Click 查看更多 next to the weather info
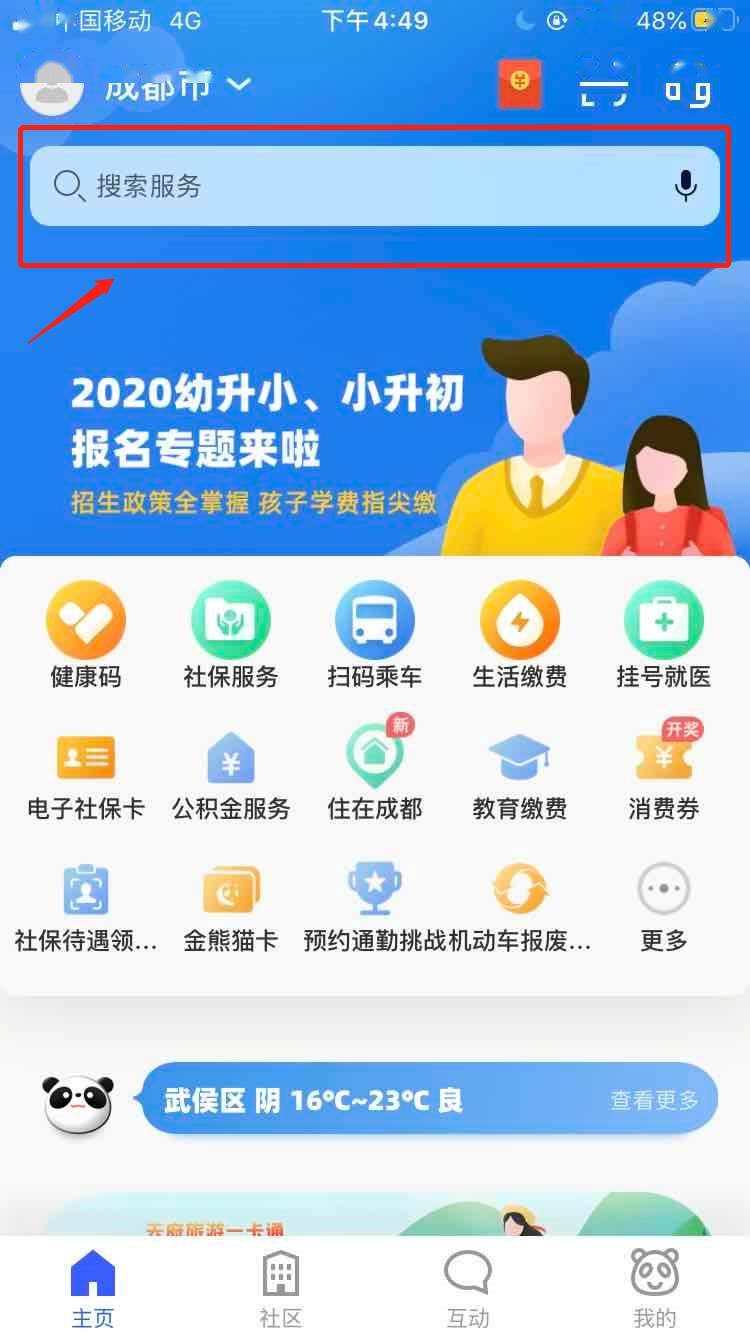Image resolution: width=750 pixels, height=1334 pixels. pos(654,1097)
